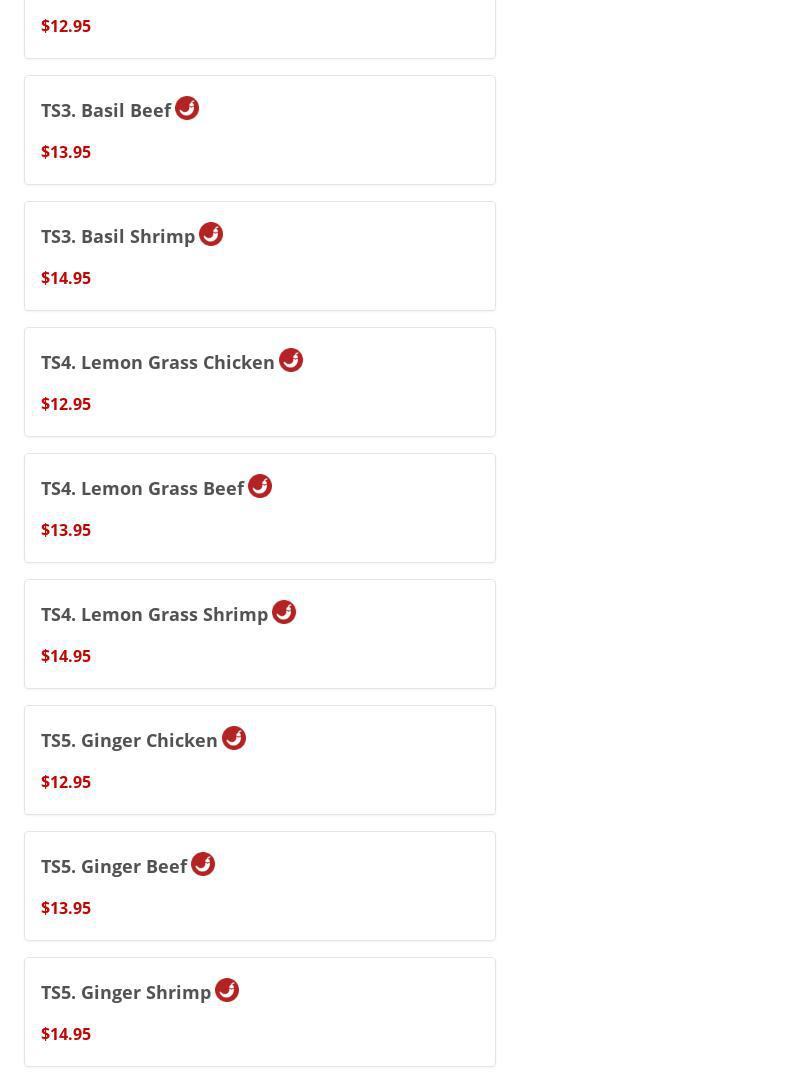
Task: Choose TS4. Lemon Grass Chicken
Action: 259,382
